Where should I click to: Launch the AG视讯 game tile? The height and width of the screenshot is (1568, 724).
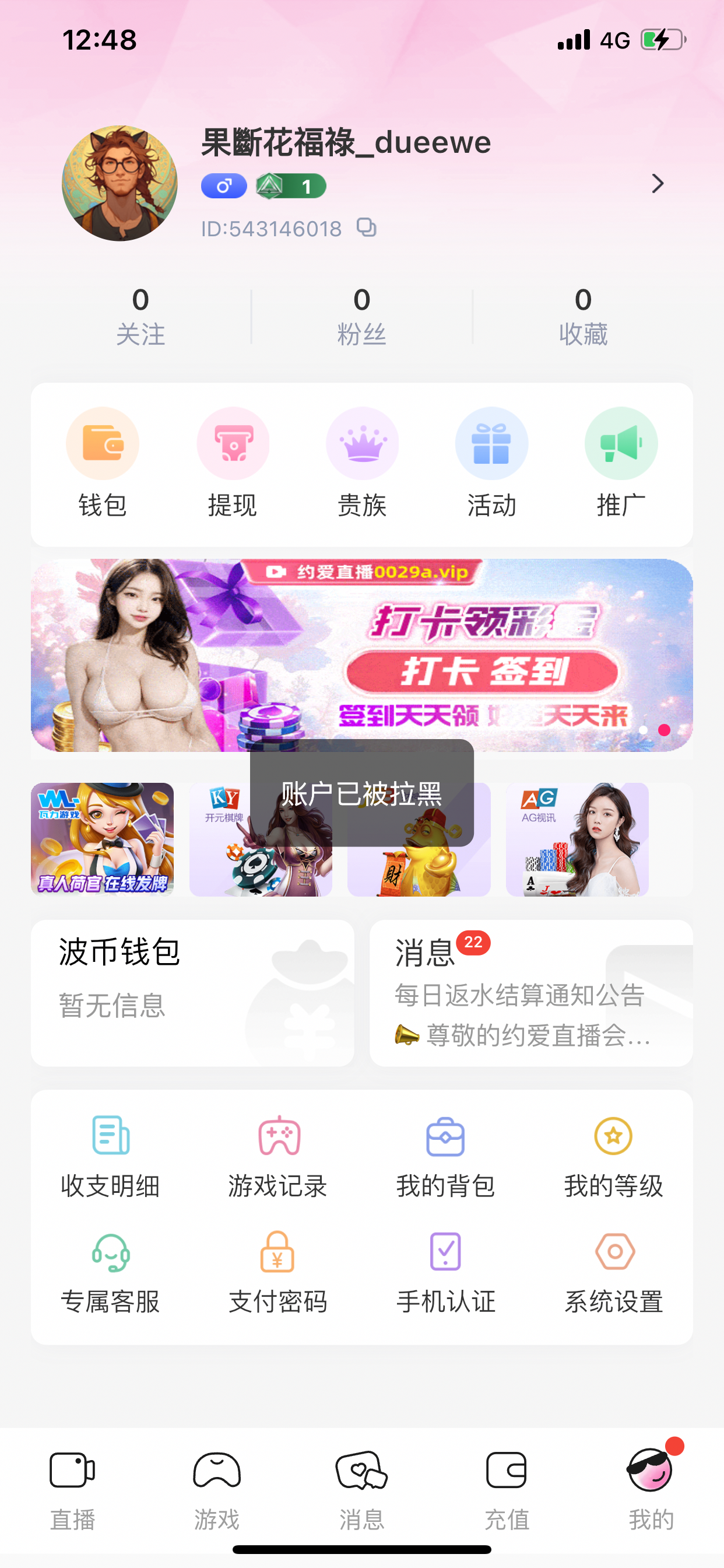tap(577, 839)
